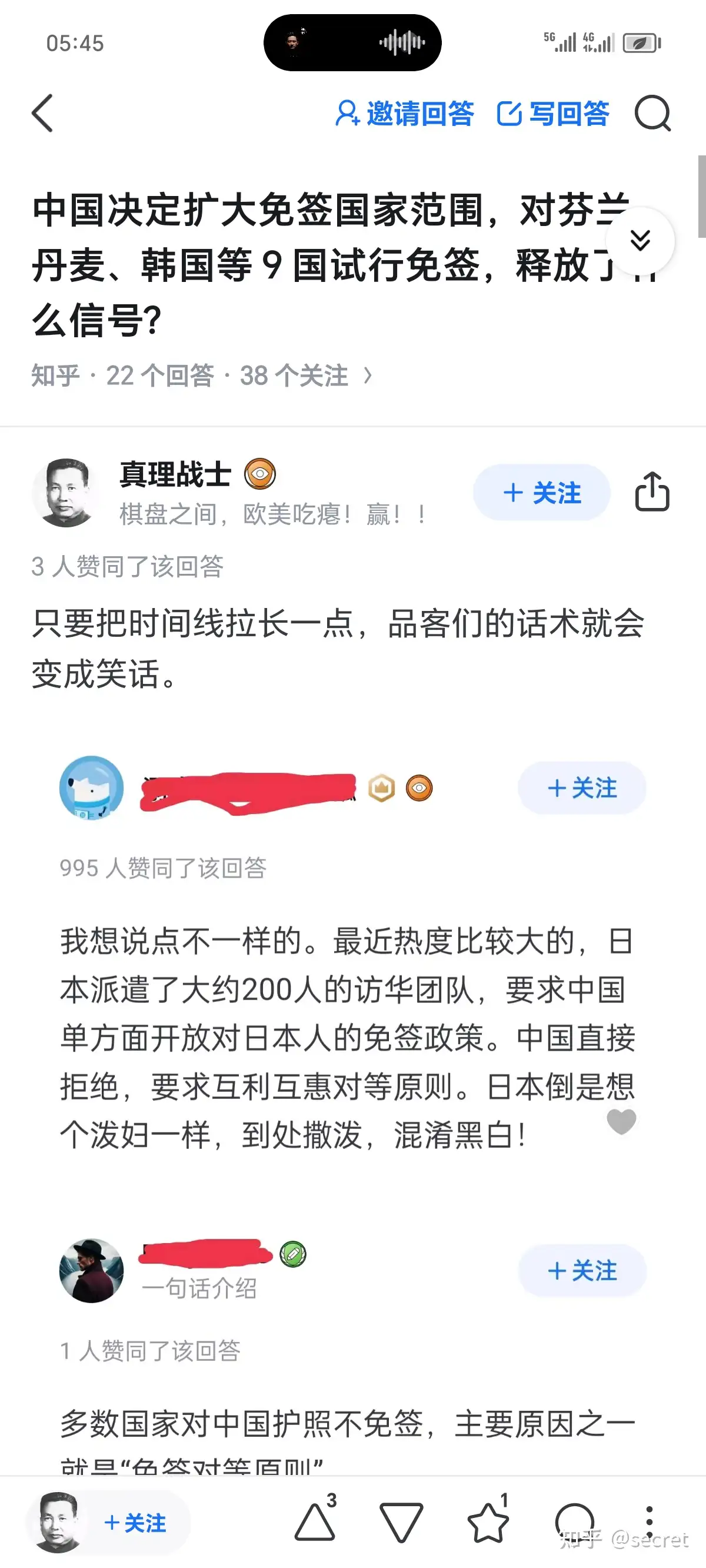The width and height of the screenshot is (706, 1568).
Task: Follow 真理战士 with the 关注 button
Action: point(542,493)
